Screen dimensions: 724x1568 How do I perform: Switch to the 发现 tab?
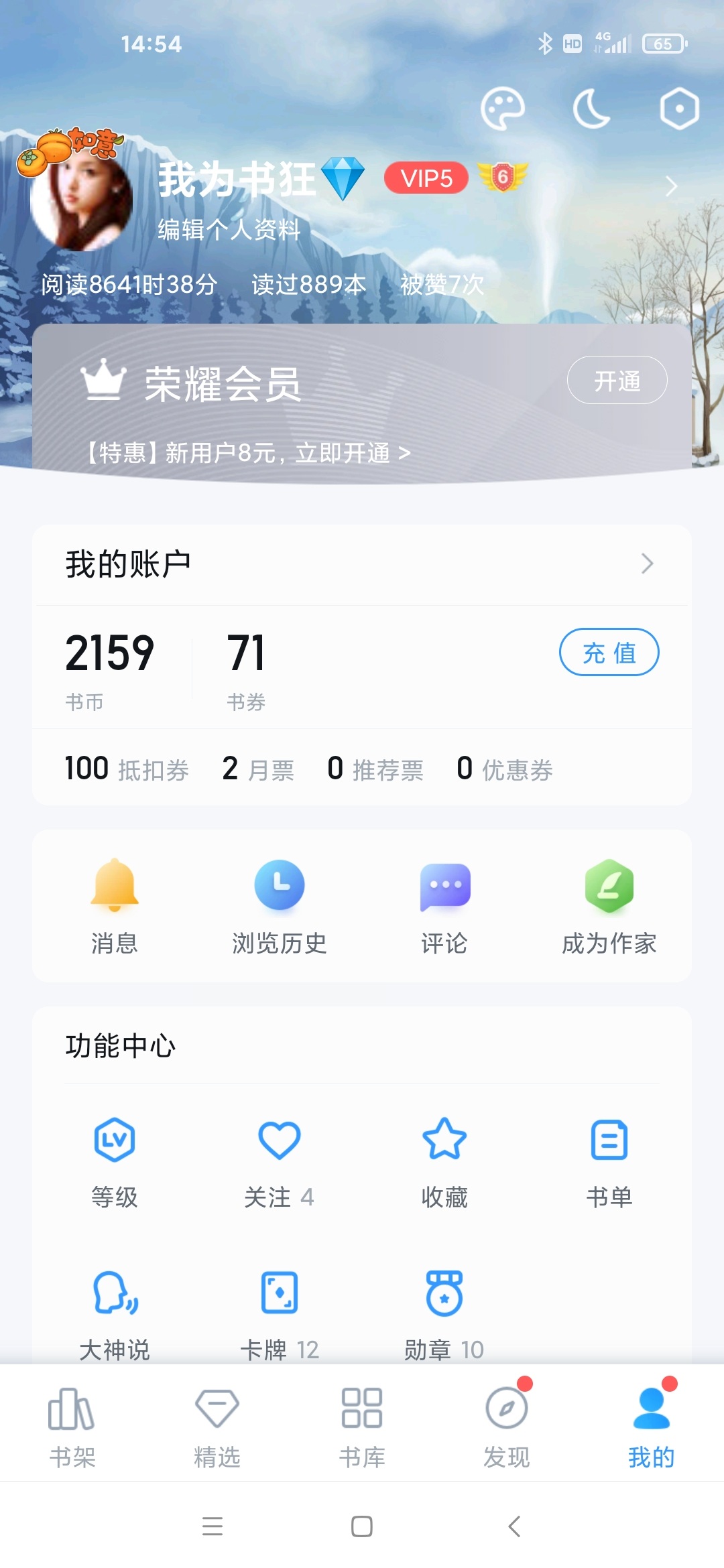click(507, 1426)
